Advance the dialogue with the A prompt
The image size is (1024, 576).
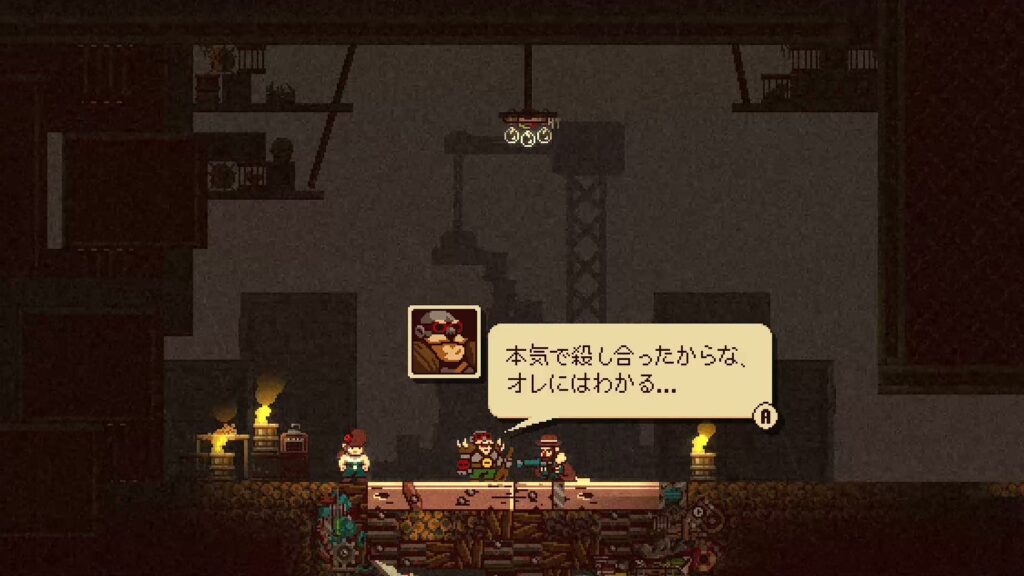point(765,416)
